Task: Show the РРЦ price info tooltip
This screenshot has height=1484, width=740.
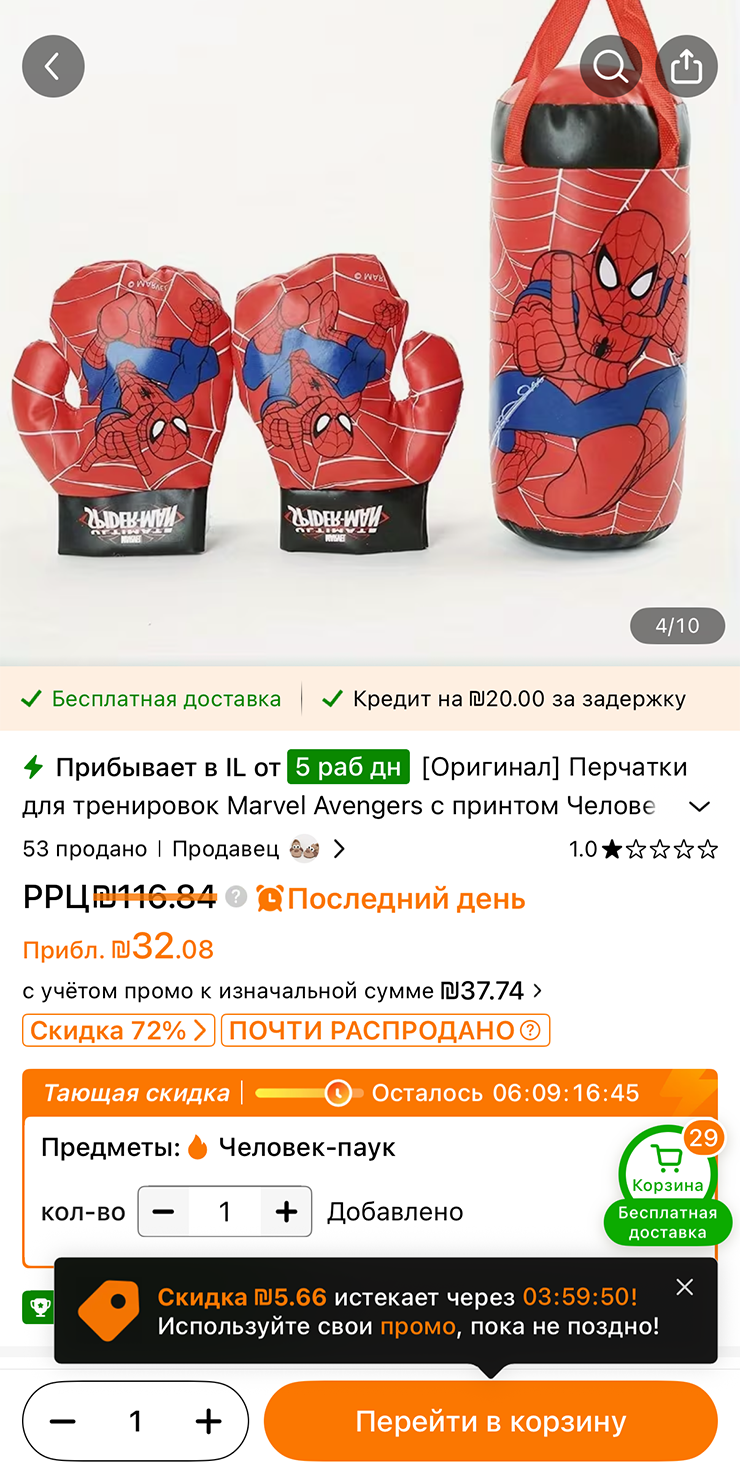Action: 236,897
